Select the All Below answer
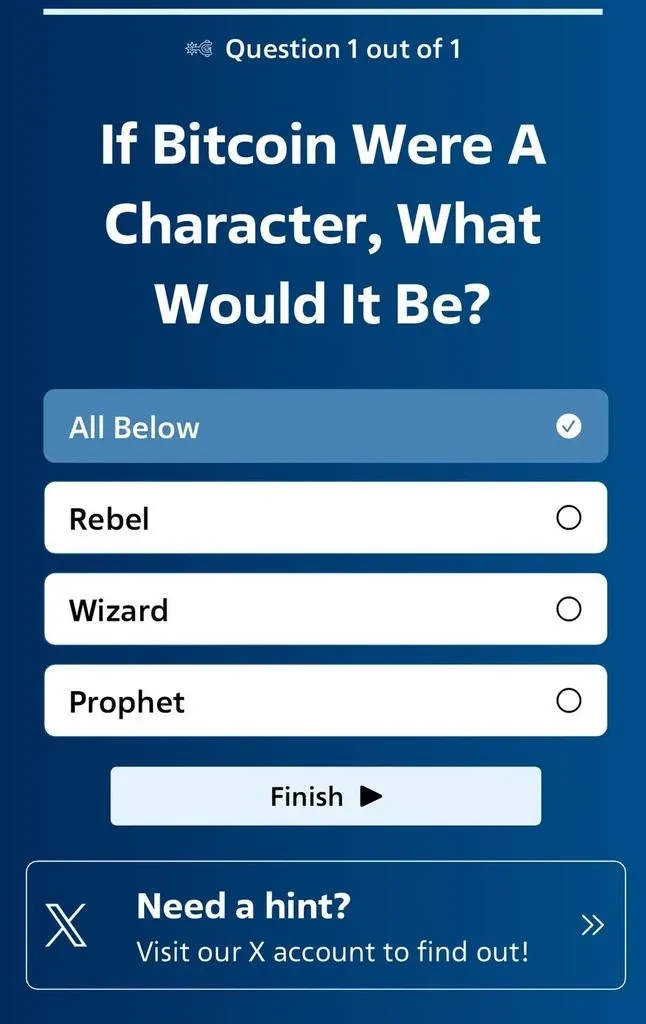 click(325, 427)
